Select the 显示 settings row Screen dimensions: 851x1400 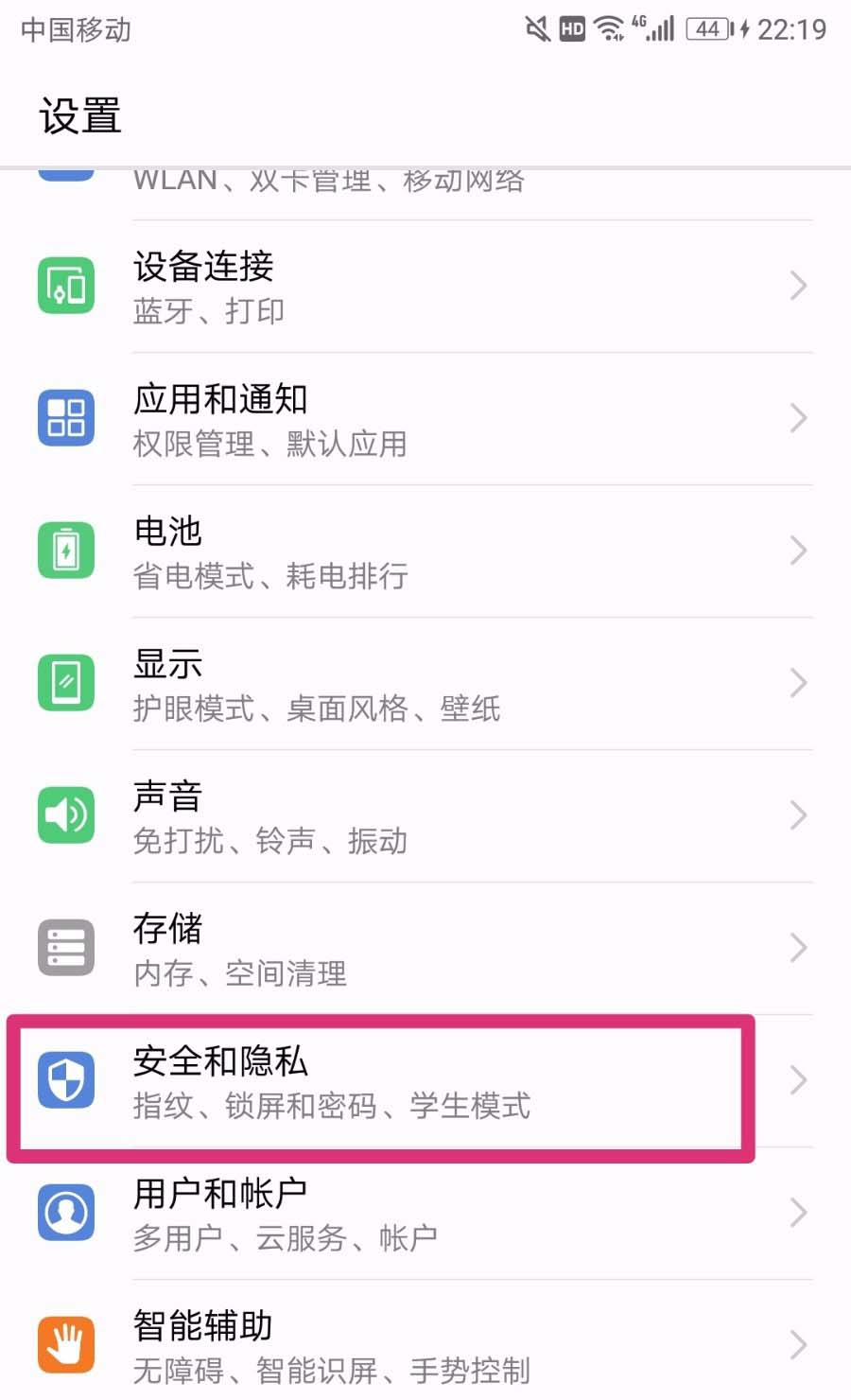(425, 683)
